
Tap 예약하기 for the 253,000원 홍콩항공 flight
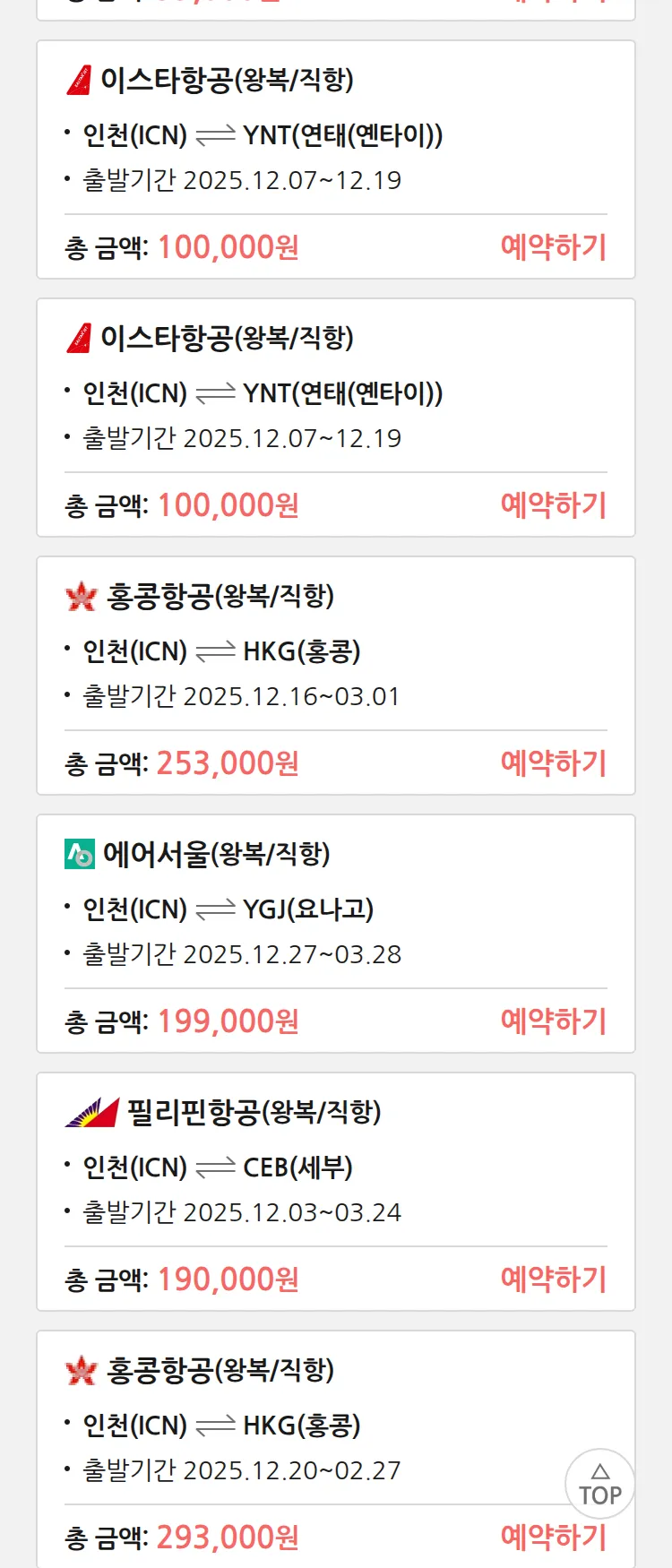pos(553,763)
